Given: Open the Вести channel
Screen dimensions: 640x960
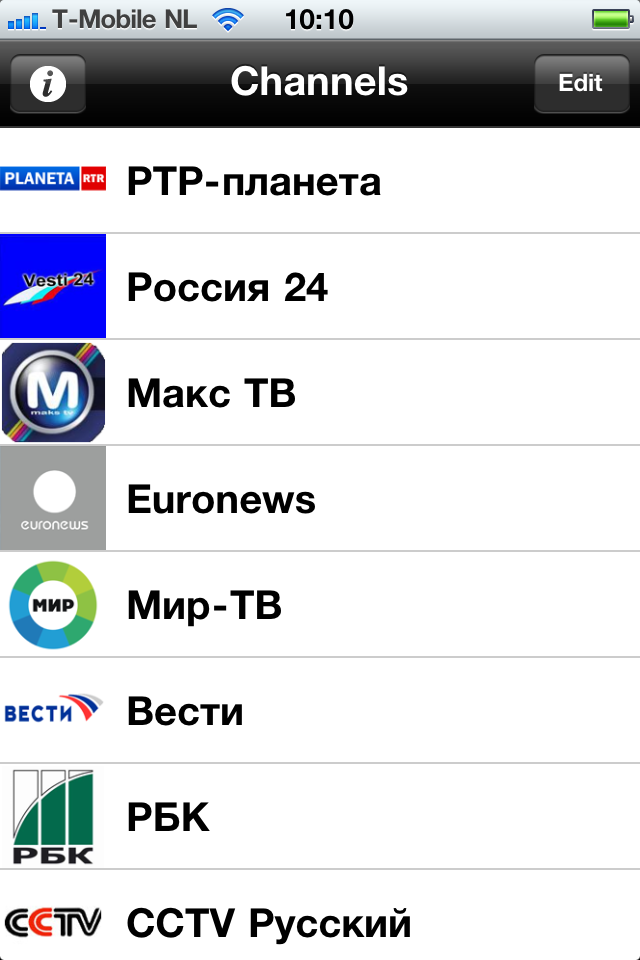Looking at the screenshot, I should pyautogui.click(x=320, y=711).
